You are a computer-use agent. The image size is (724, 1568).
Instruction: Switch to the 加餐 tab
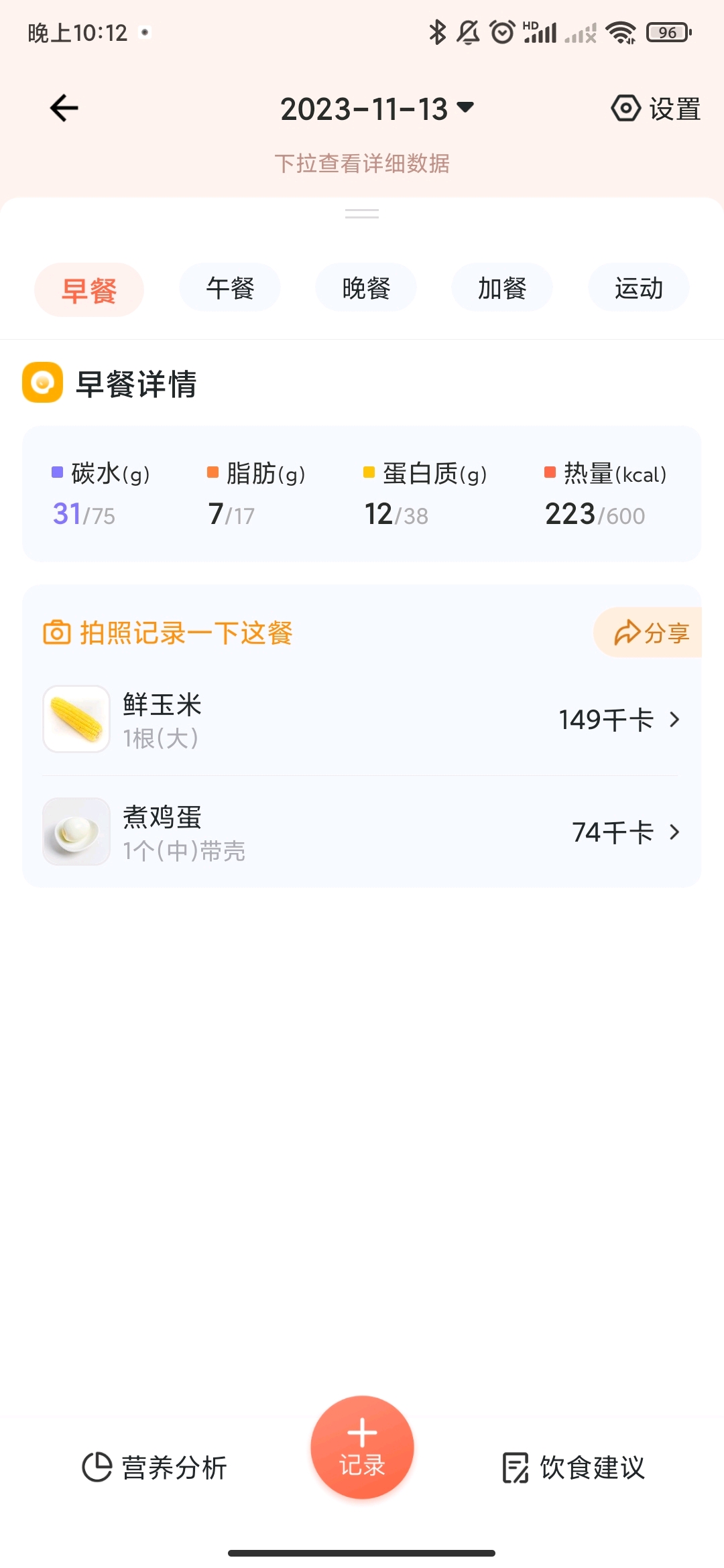502,287
